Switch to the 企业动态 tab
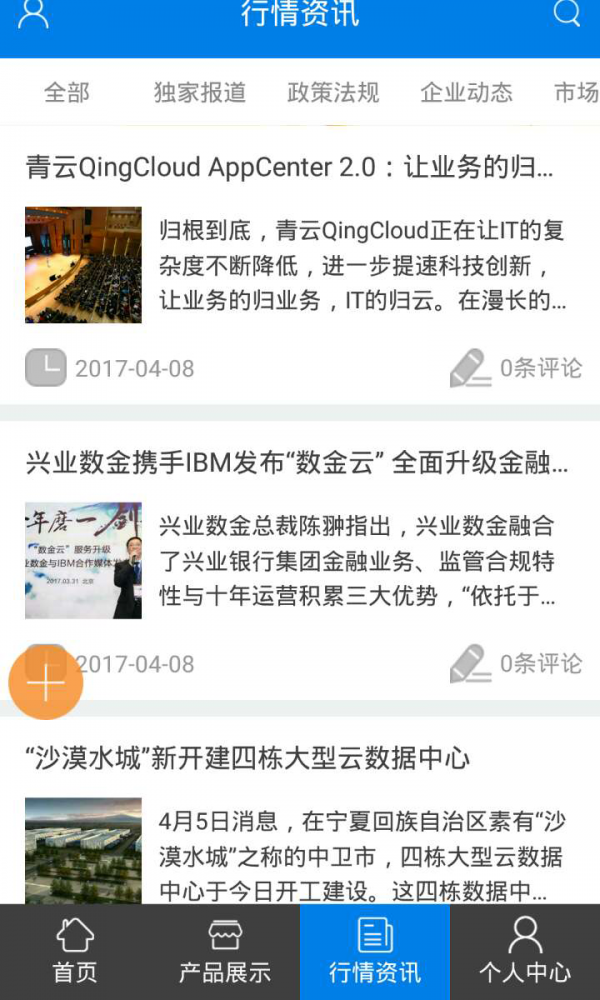Image resolution: width=600 pixels, height=1000 pixels. pyautogui.click(x=466, y=93)
